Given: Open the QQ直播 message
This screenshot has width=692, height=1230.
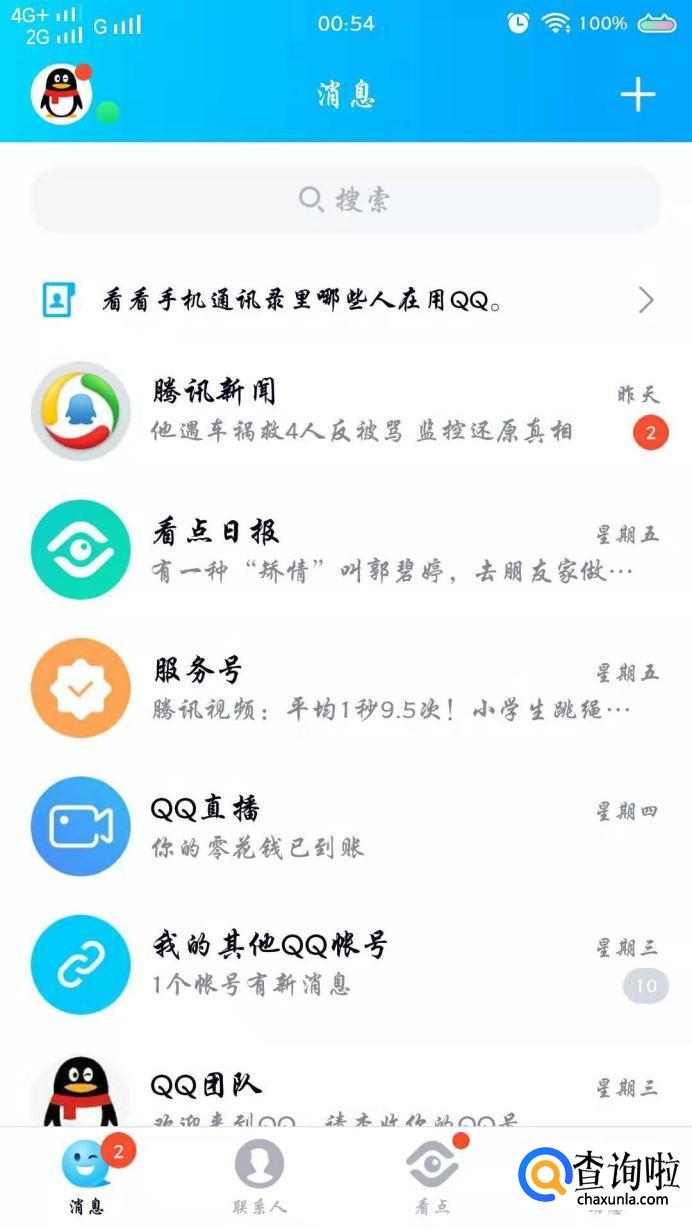Looking at the screenshot, I should coord(345,826).
